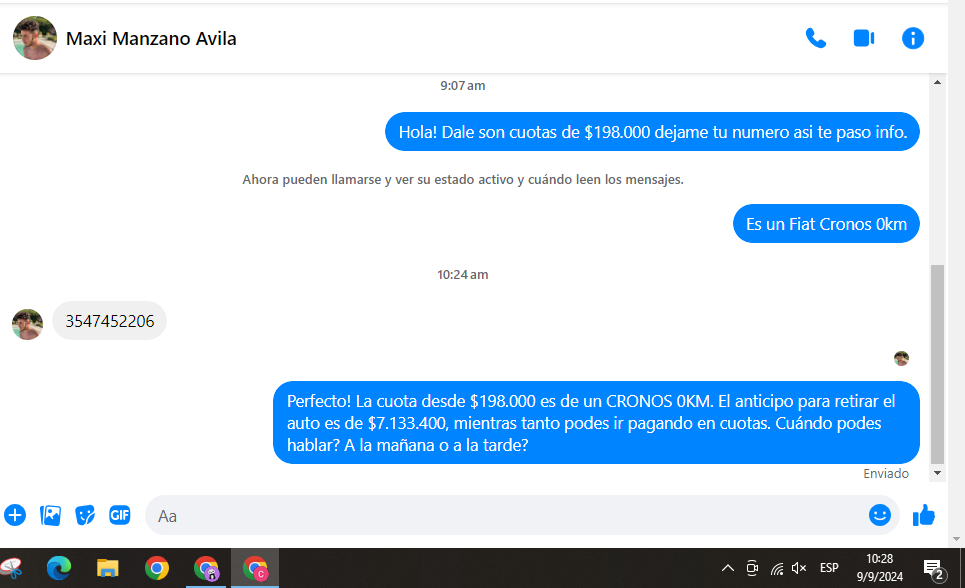
Task: Open the GIF picker
Action: point(119,515)
